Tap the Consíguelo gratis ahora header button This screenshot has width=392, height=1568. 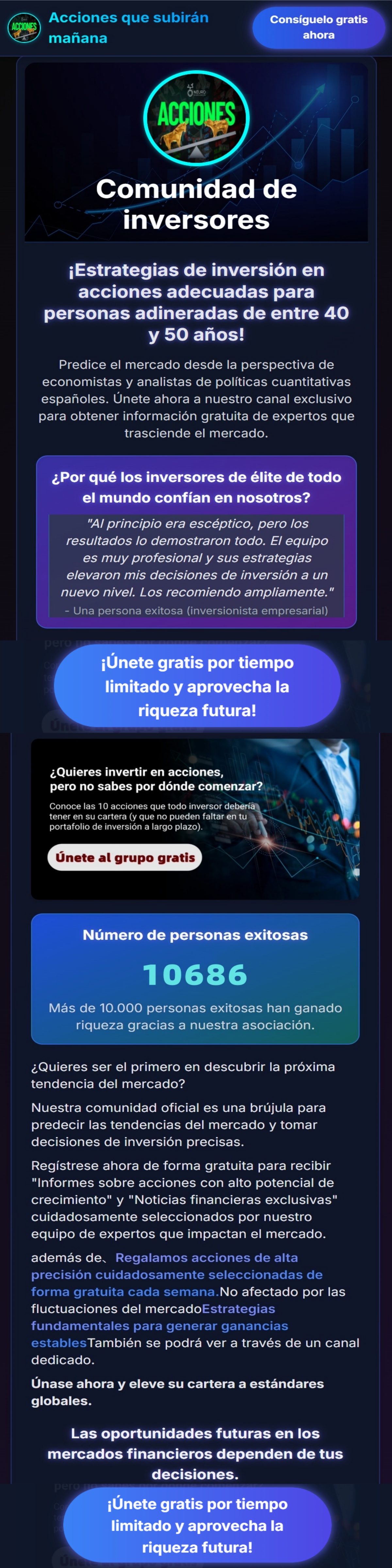[318, 27]
